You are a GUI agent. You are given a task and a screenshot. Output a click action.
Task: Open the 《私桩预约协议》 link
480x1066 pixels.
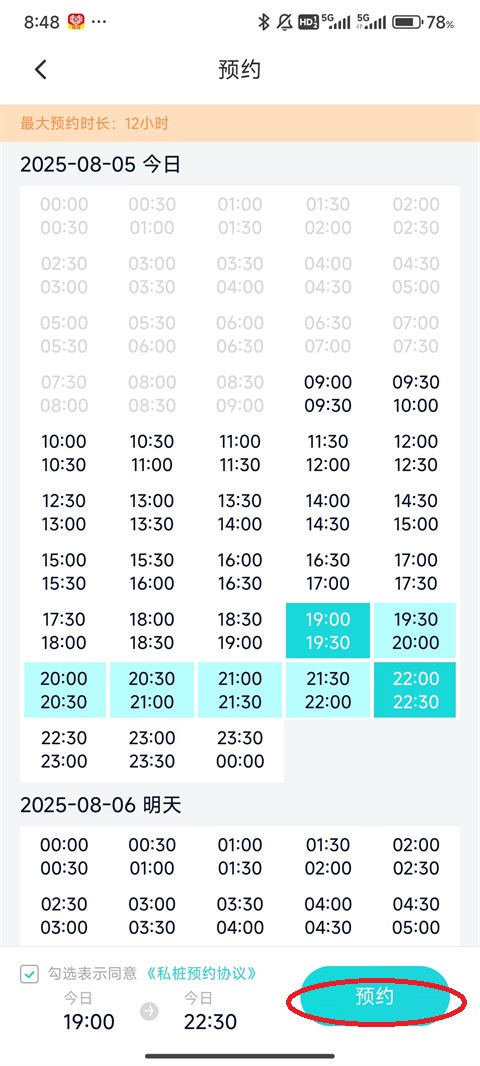202,974
